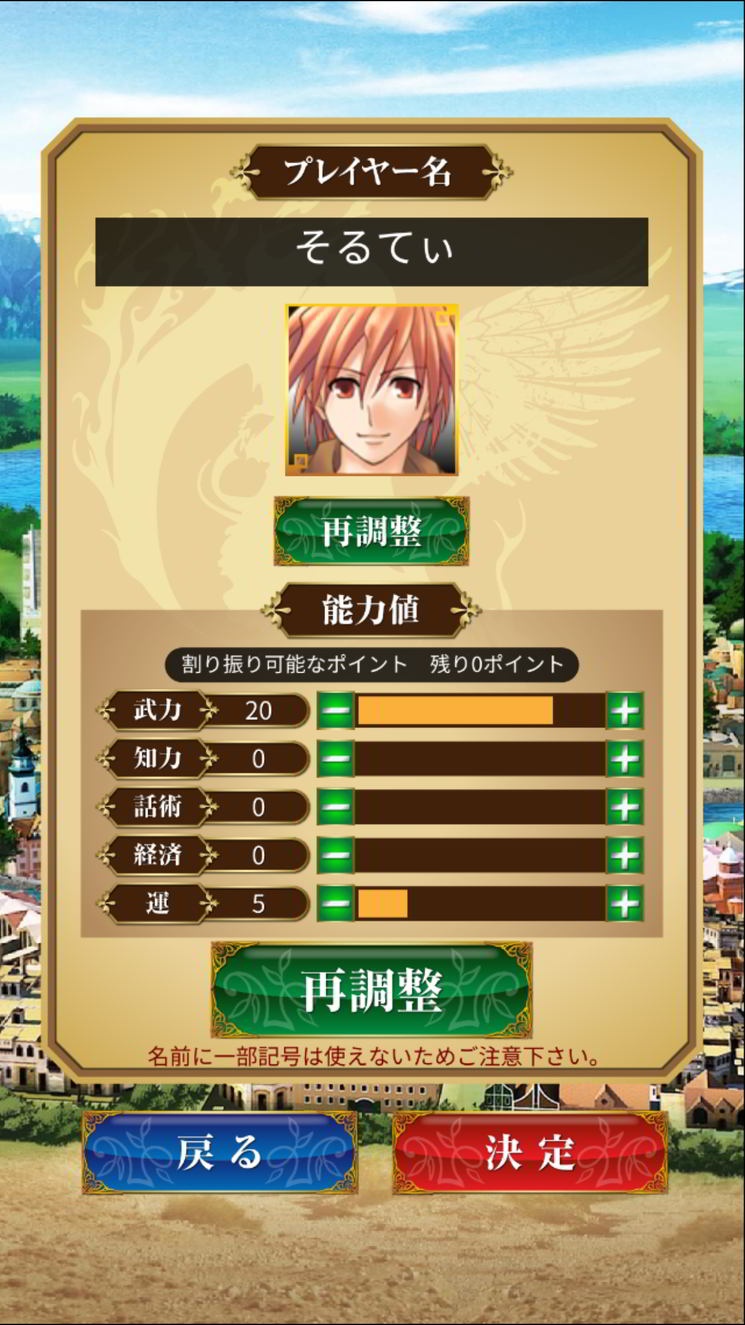The height and width of the screenshot is (1325, 745).
Task: Tap the large 再調整 button below the stats
Action: click(371, 990)
